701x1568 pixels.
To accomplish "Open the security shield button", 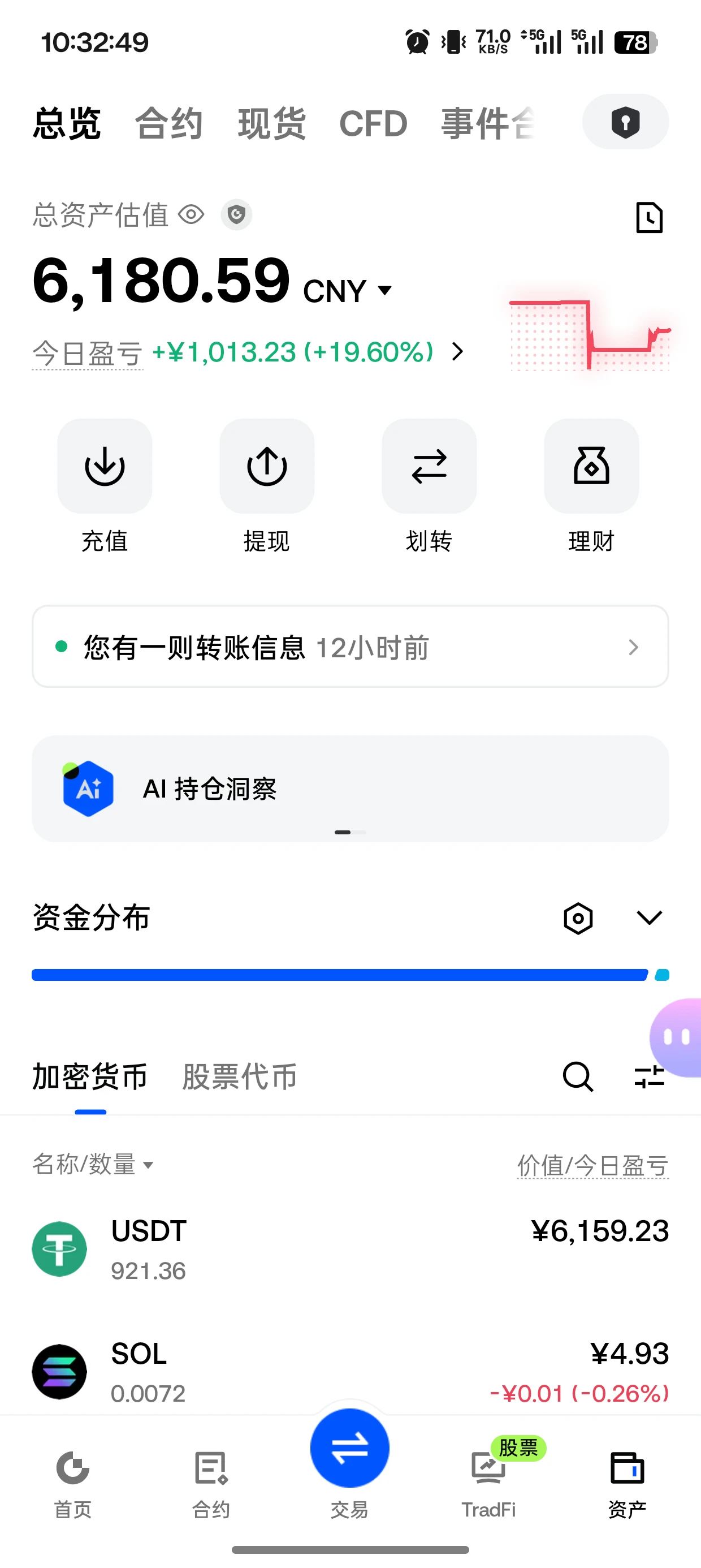I will [x=625, y=122].
